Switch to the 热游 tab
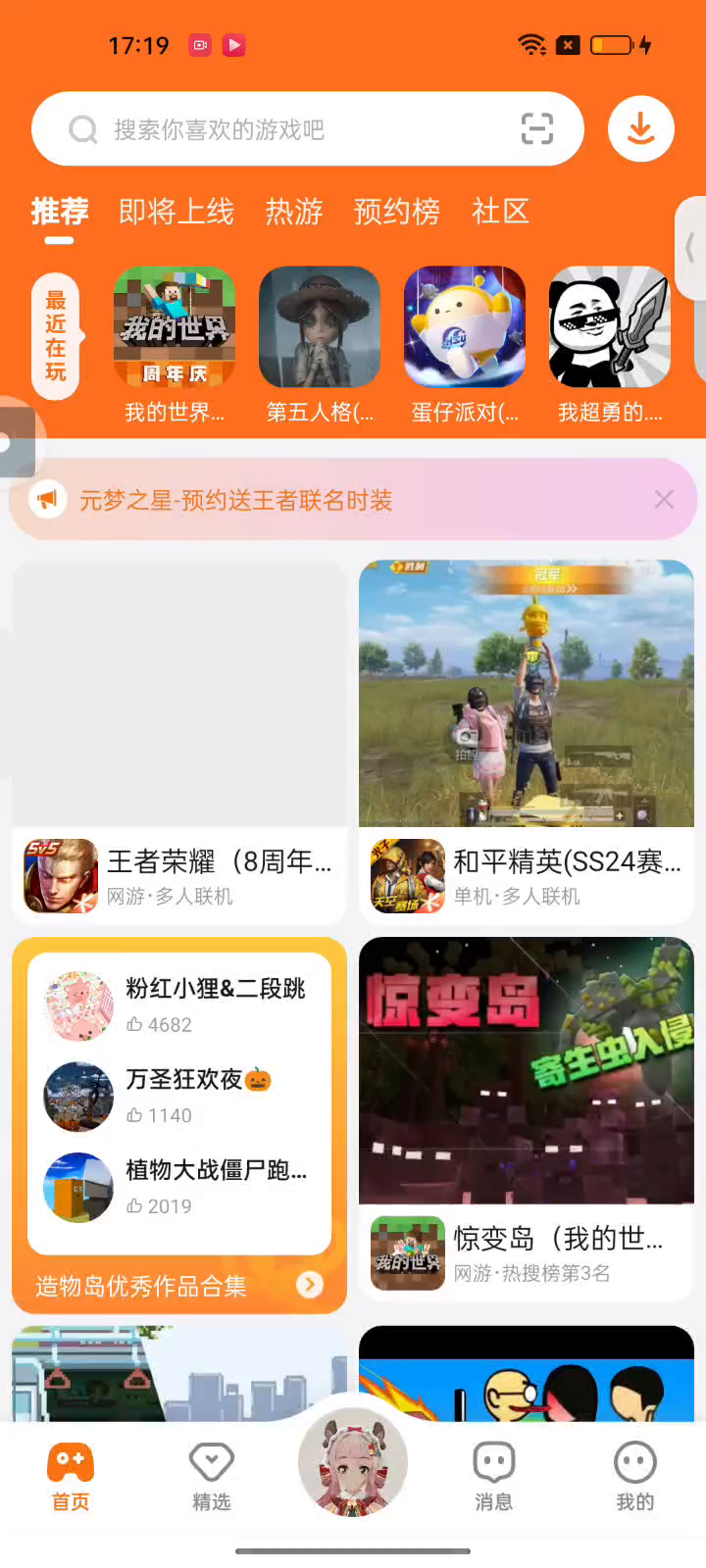706x1568 pixels. pos(294,212)
